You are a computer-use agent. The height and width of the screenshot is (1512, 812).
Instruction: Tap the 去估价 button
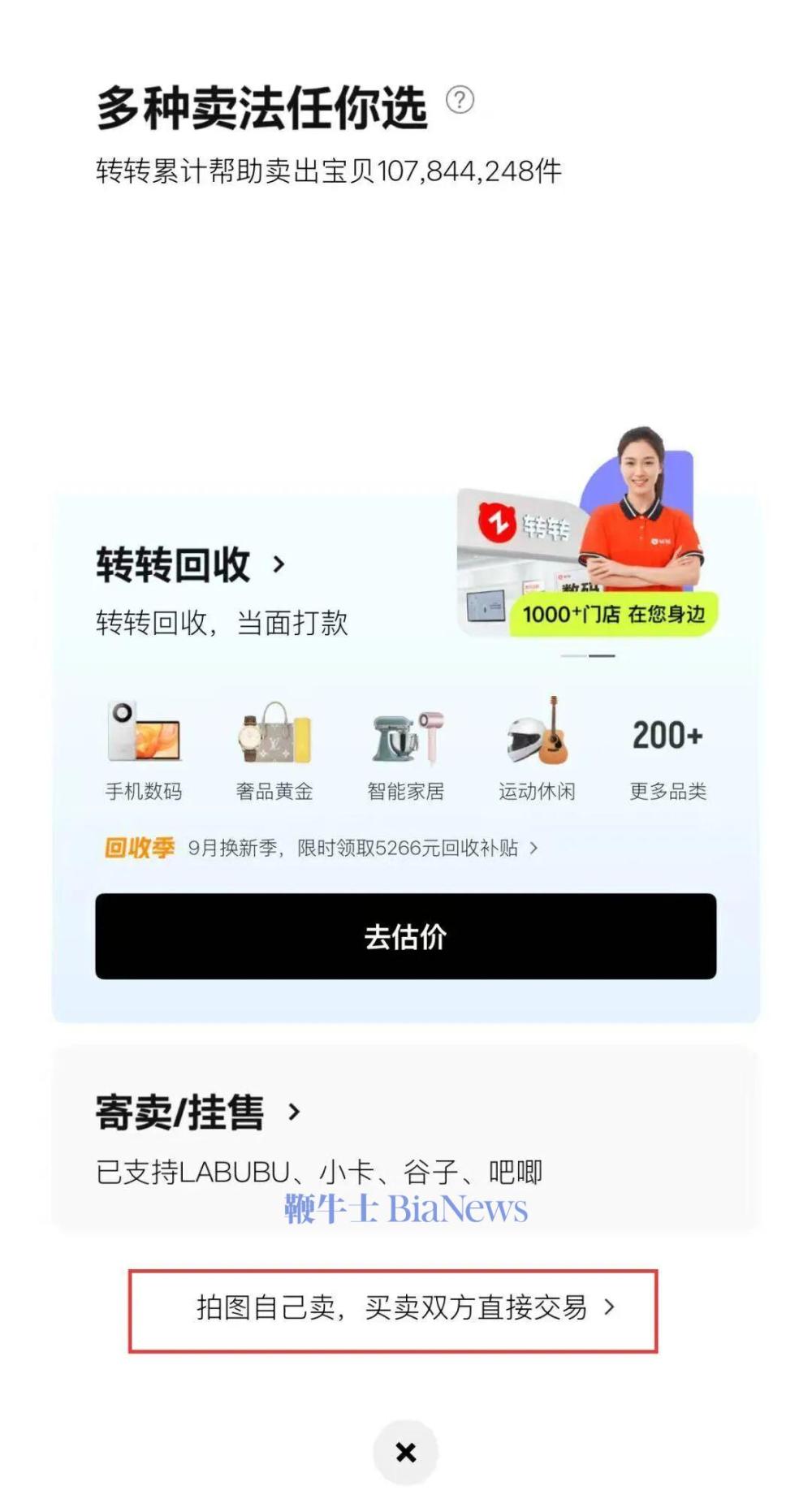tap(405, 936)
